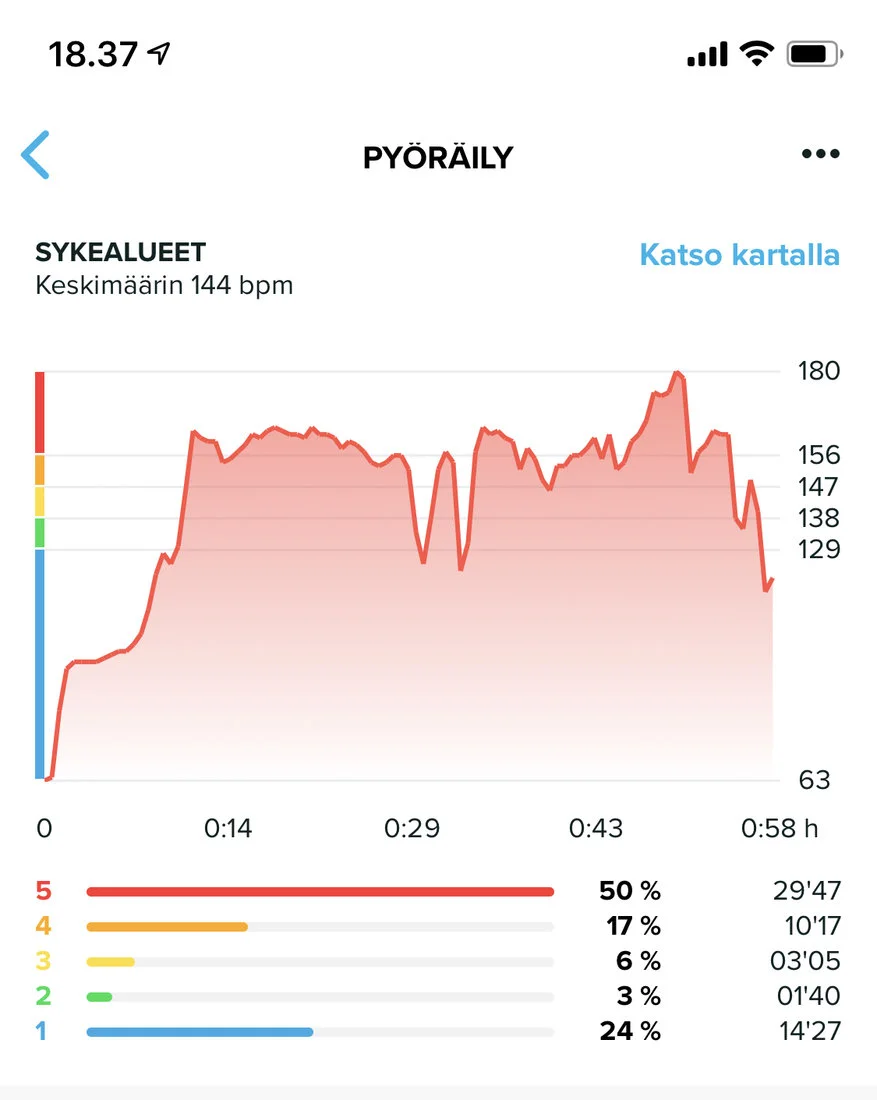Open the three-dot overflow menu
Image resolution: width=877 pixels, height=1100 pixels.
coord(820,154)
